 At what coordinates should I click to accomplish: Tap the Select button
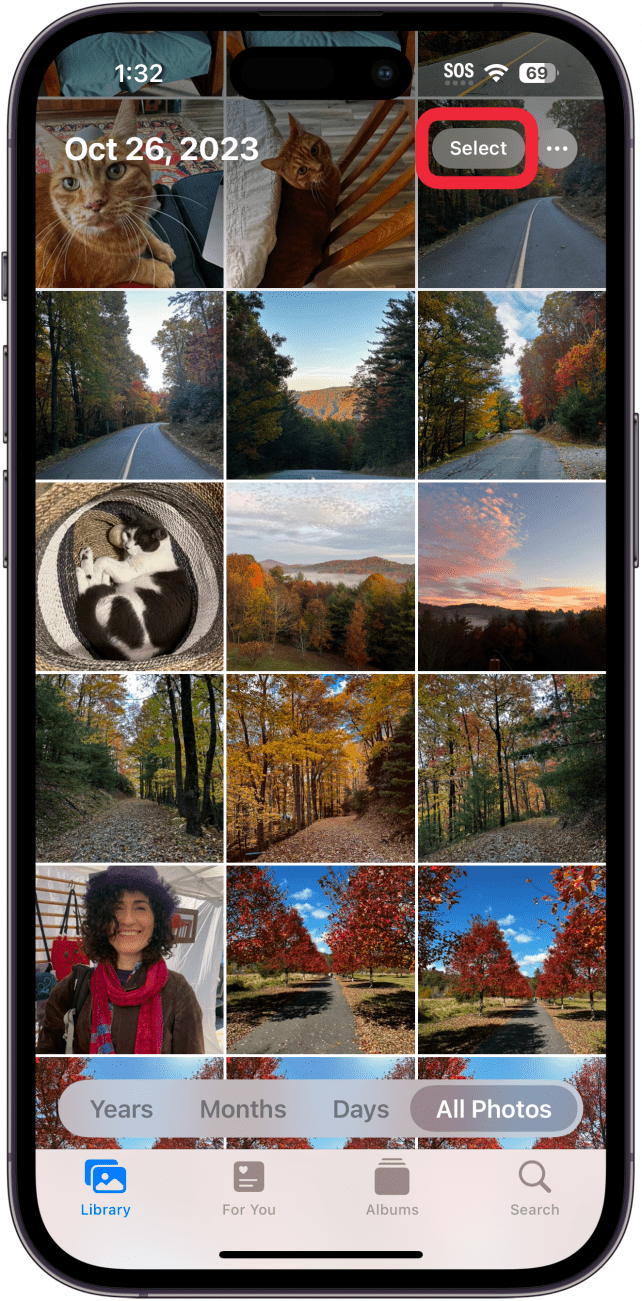coord(478,148)
